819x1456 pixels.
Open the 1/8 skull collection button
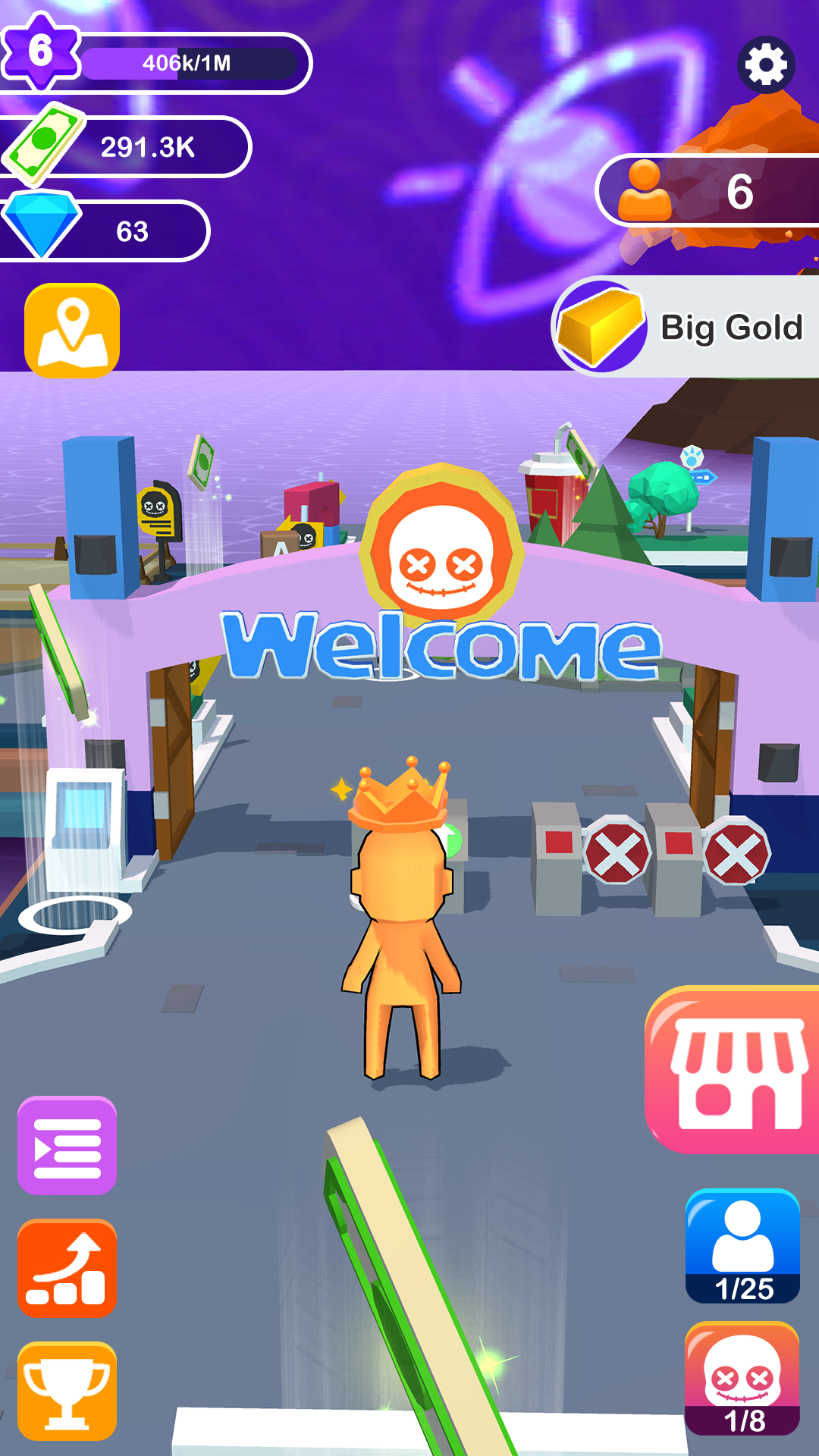click(x=742, y=1378)
